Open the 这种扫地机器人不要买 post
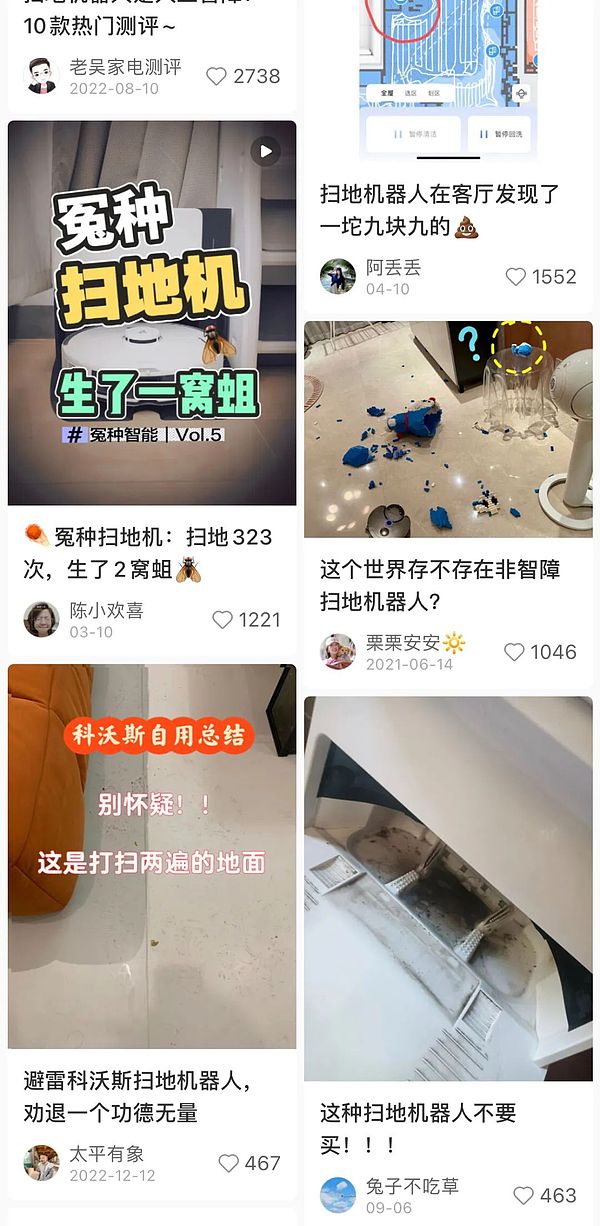Screen dimensions: 600x1226 448,888
